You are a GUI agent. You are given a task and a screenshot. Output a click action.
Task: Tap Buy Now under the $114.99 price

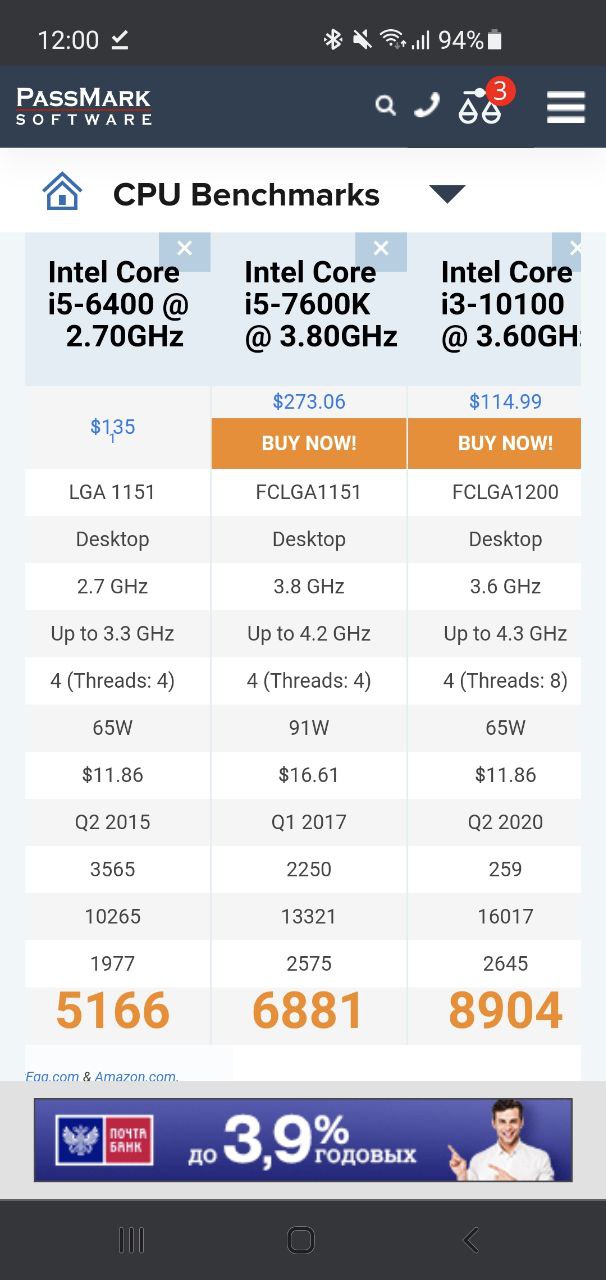505,443
